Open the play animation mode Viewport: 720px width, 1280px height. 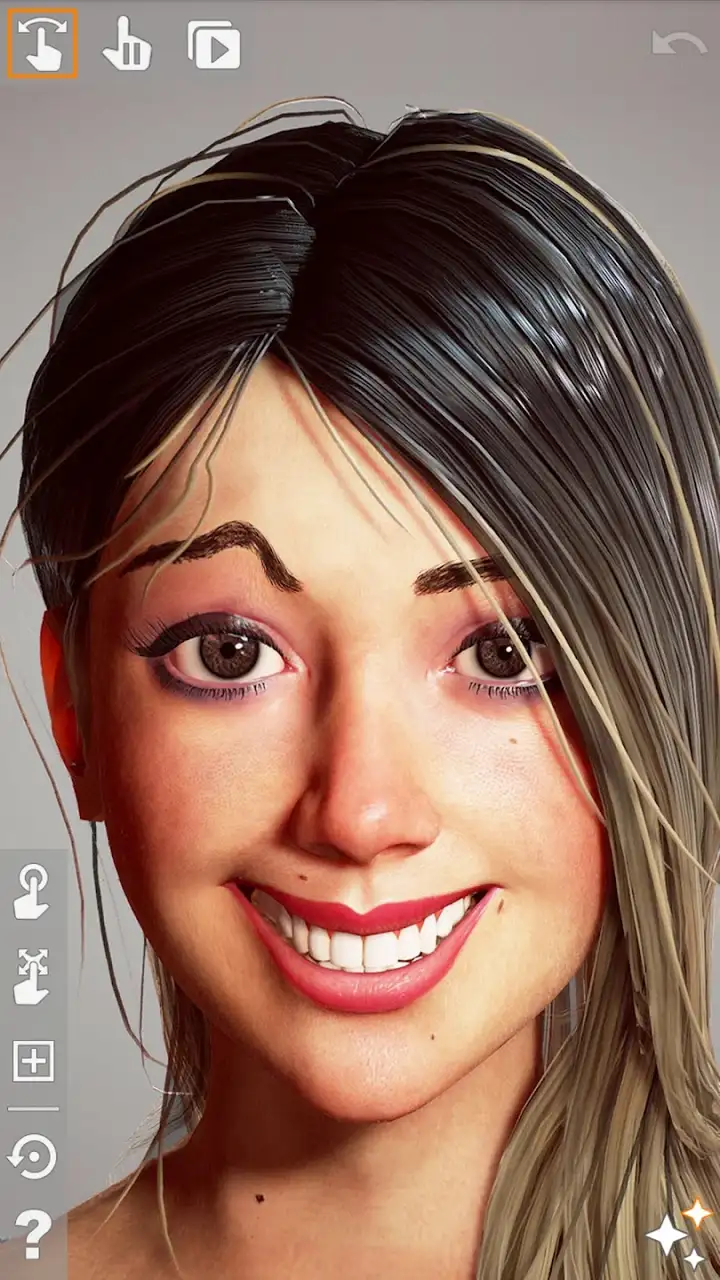214,45
